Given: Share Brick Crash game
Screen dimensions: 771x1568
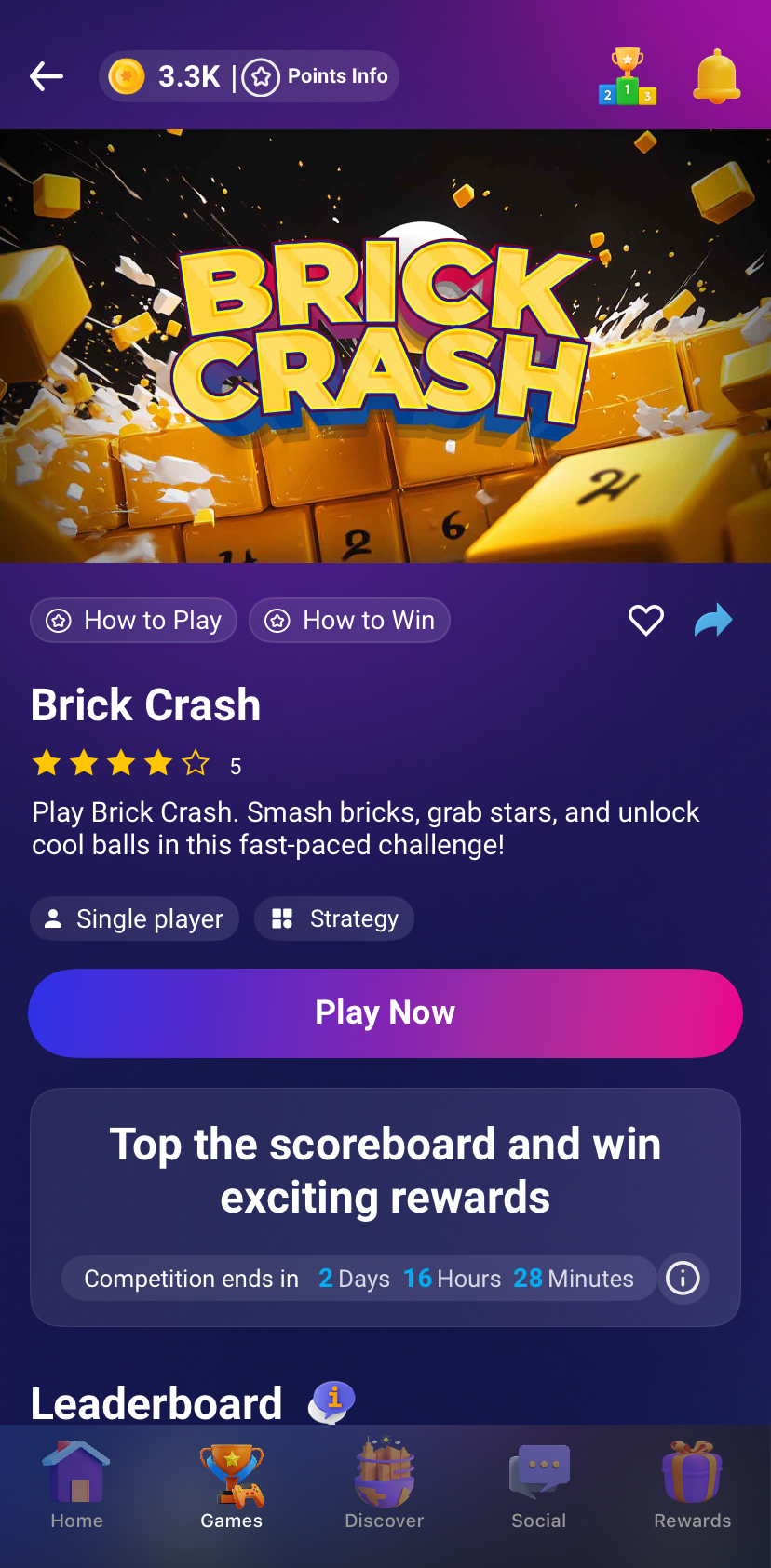Looking at the screenshot, I should tap(713, 621).
